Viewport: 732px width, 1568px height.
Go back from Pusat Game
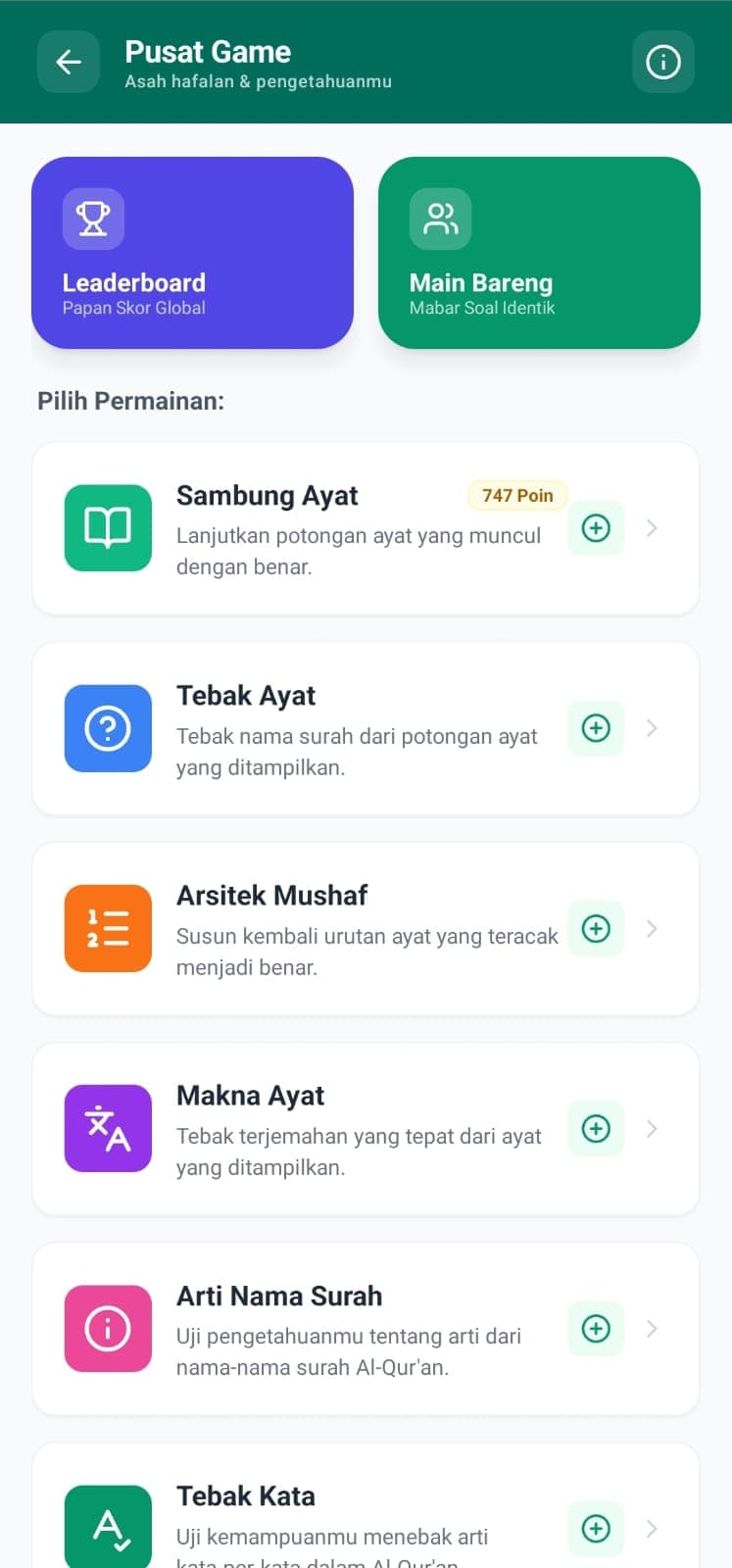(x=69, y=63)
